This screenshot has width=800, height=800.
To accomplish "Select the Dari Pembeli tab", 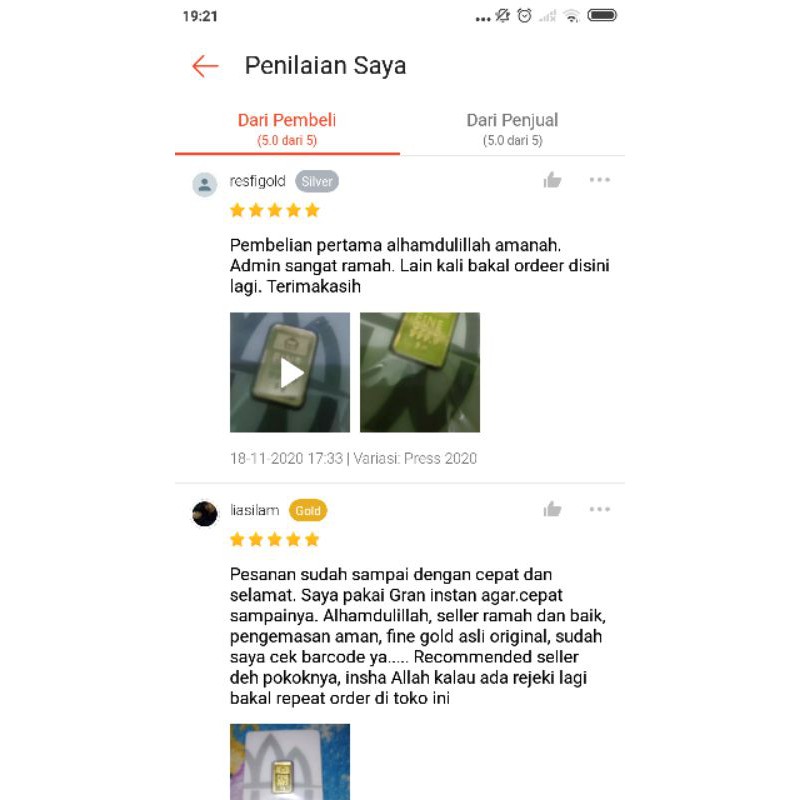I will point(287,129).
